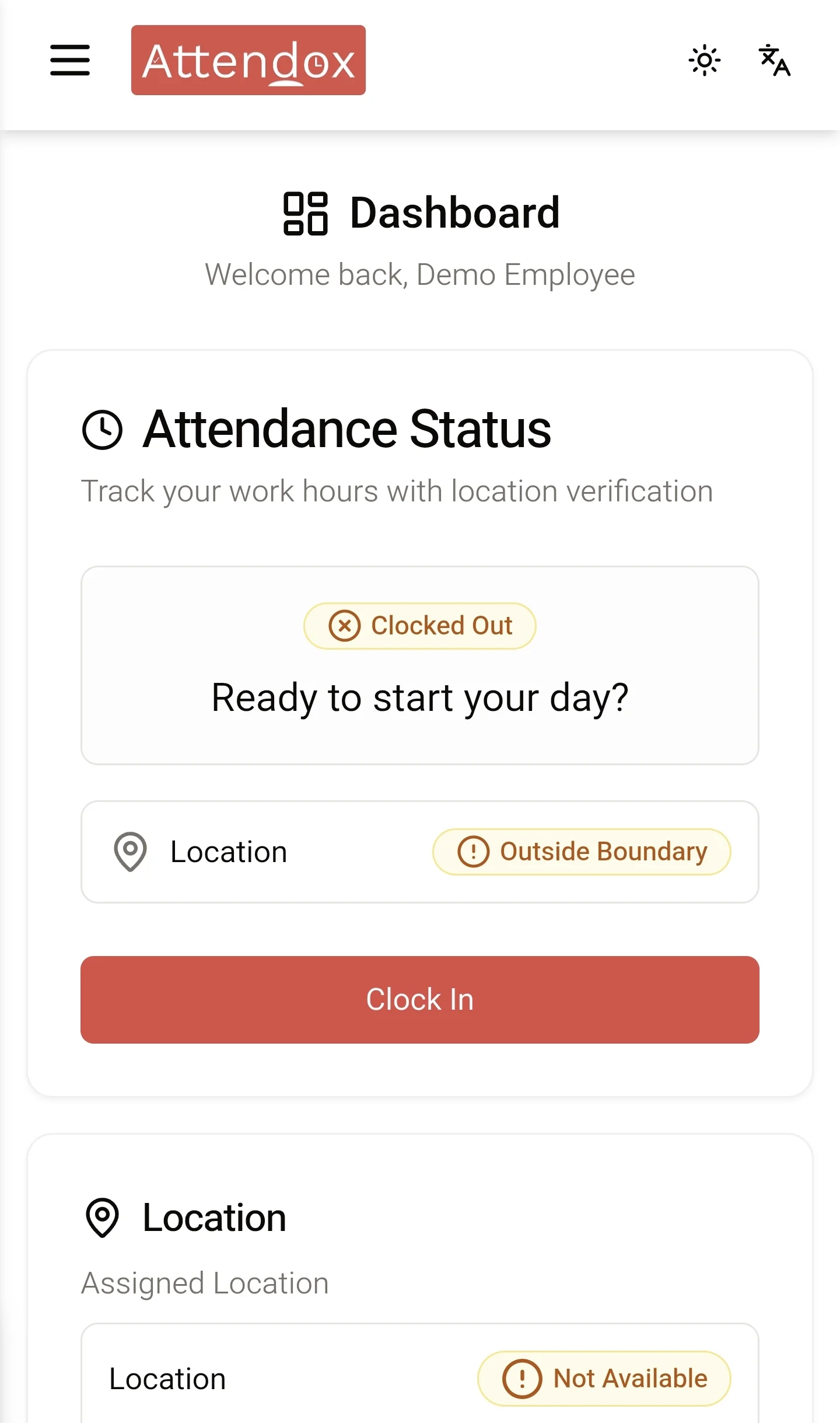This screenshot has height=1423, width=840.
Task: Select the Location section heading
Action: pos(213,1218)
